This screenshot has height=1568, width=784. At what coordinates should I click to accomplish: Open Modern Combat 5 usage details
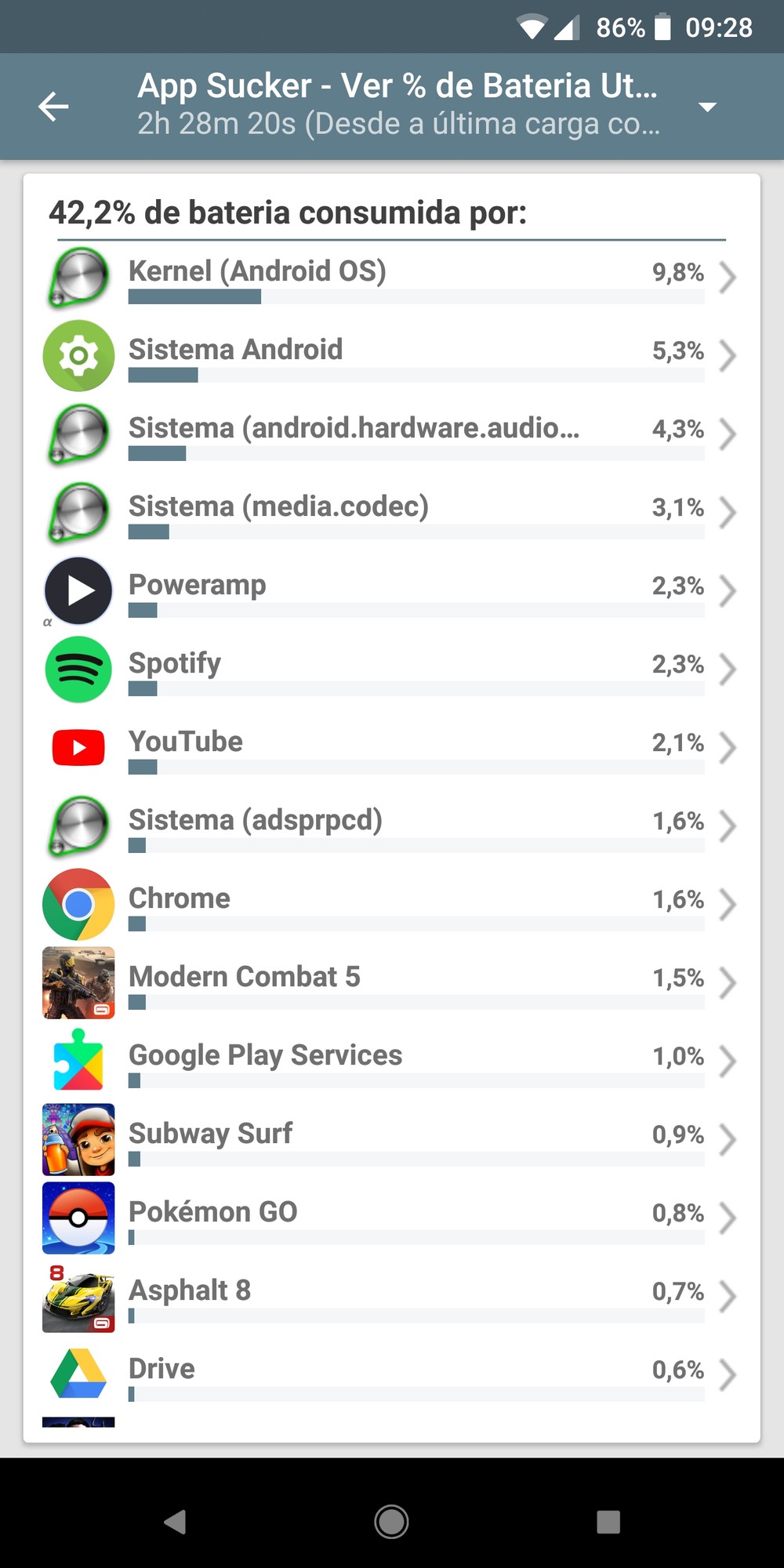(392, 983)
